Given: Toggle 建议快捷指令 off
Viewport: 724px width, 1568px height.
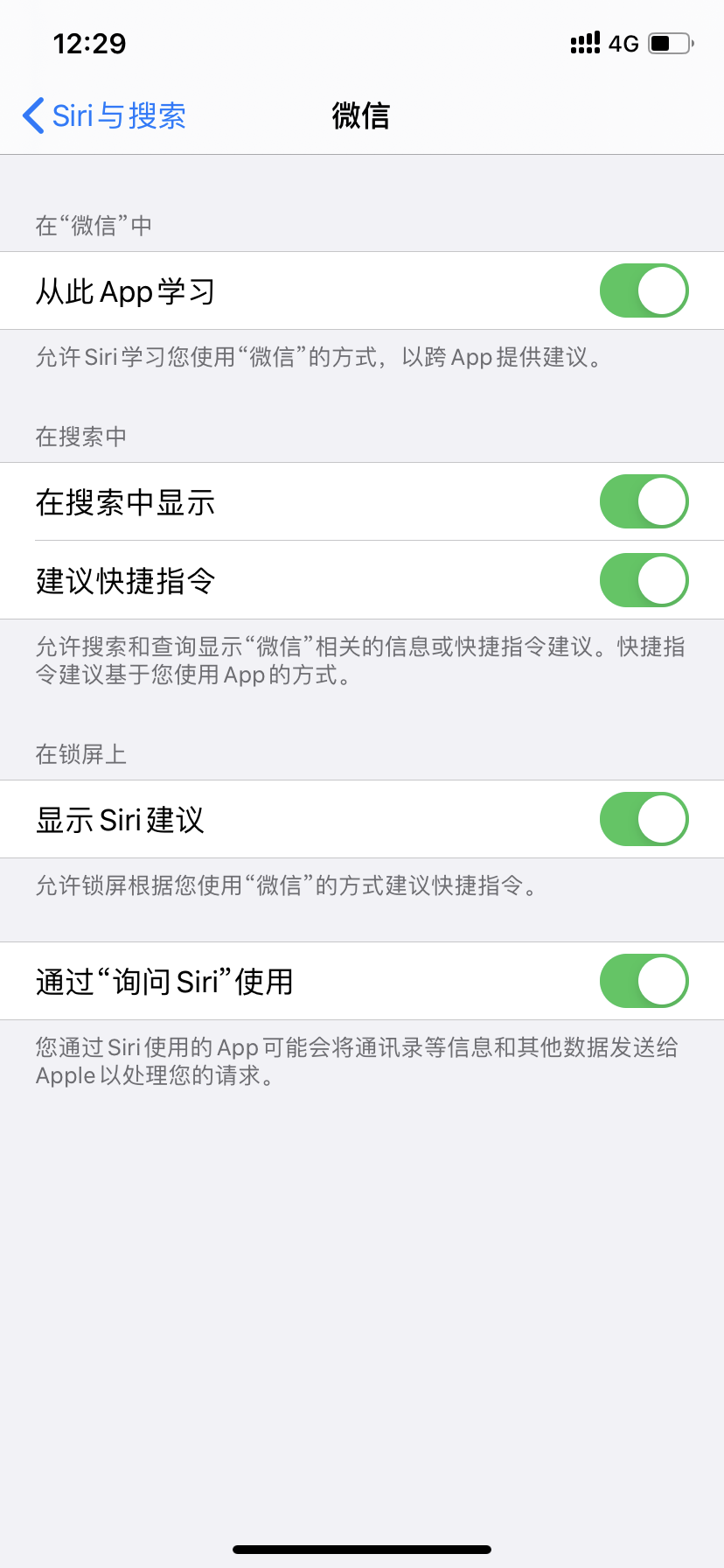Looking at the screenshot, I should click(x=644, y=580).
